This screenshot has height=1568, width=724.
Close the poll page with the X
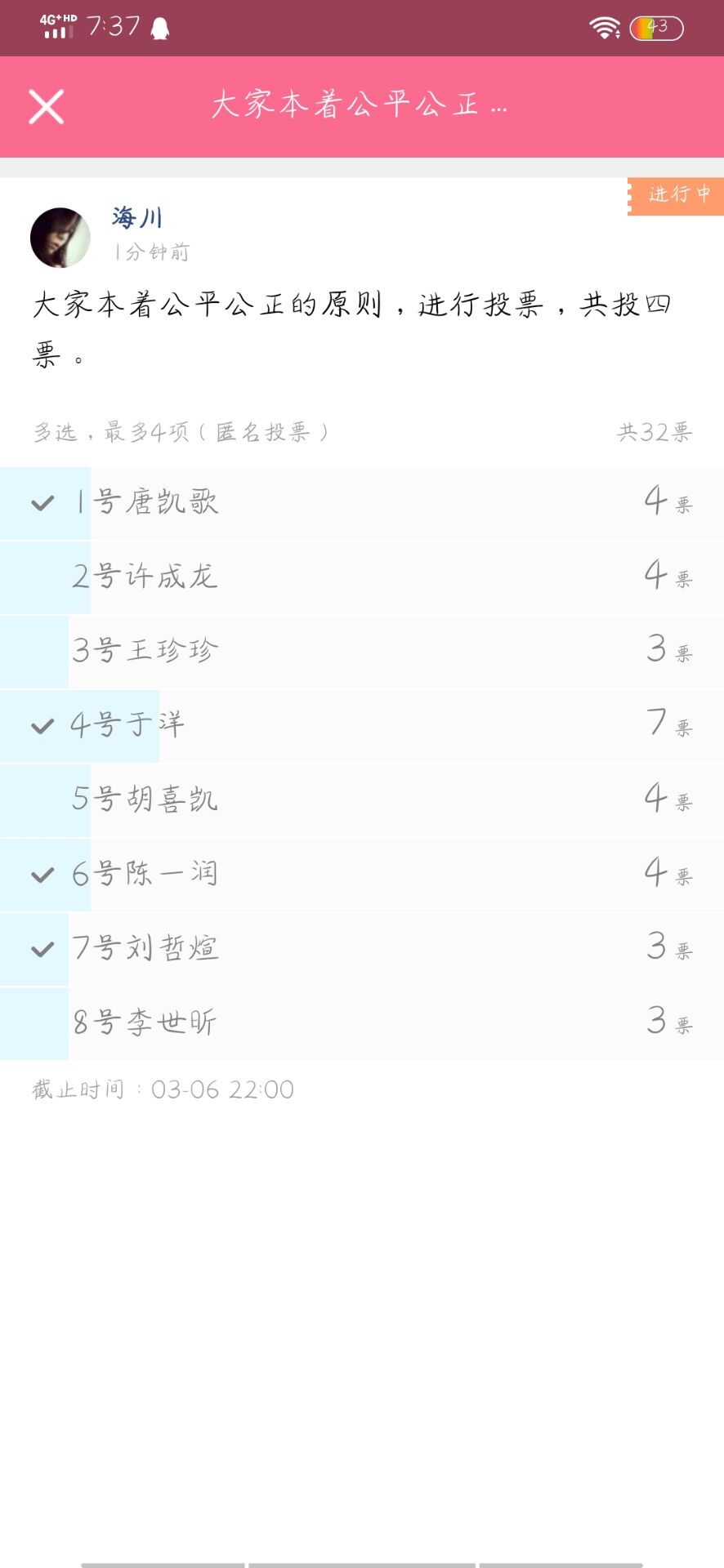[x=47, y=107]
